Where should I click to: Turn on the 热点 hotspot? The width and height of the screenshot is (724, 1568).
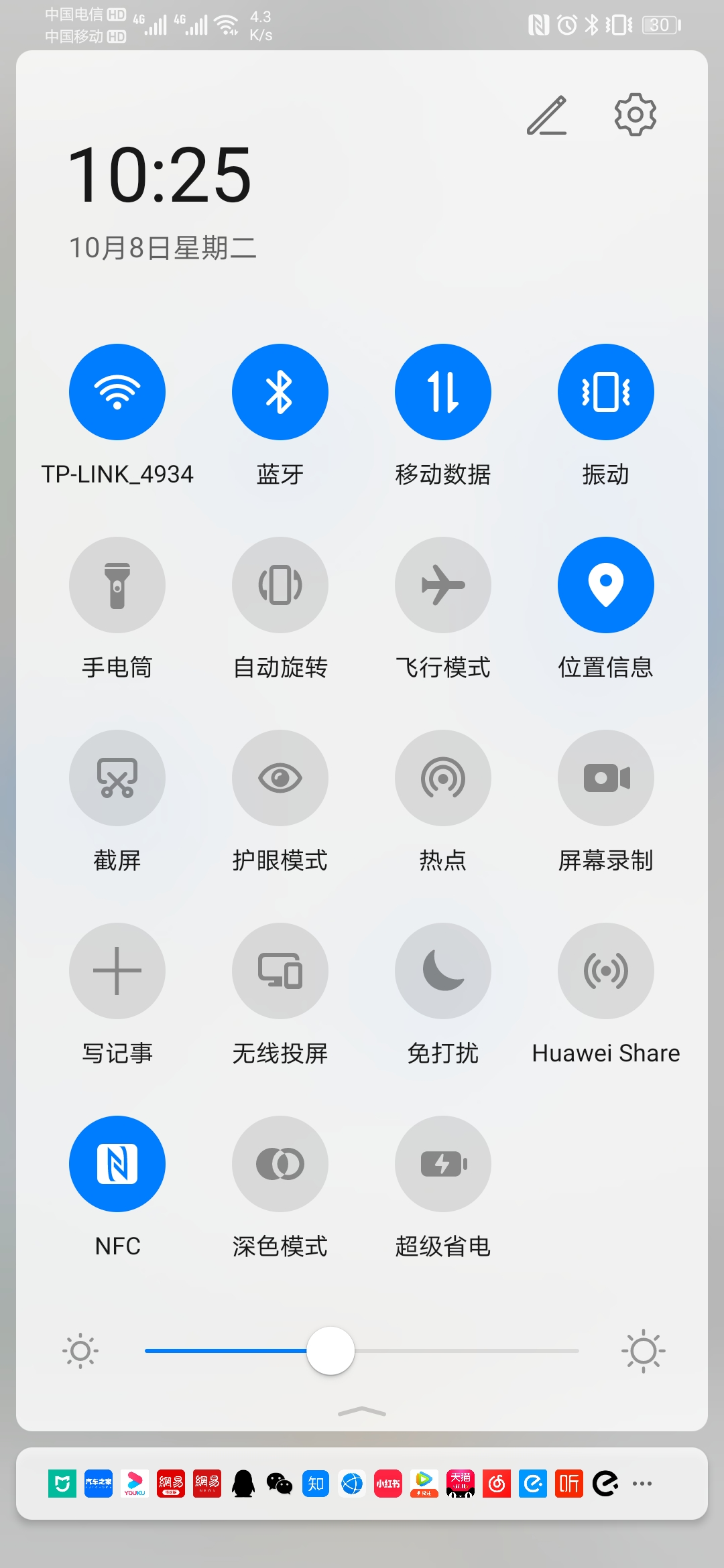tap(443, 778)
